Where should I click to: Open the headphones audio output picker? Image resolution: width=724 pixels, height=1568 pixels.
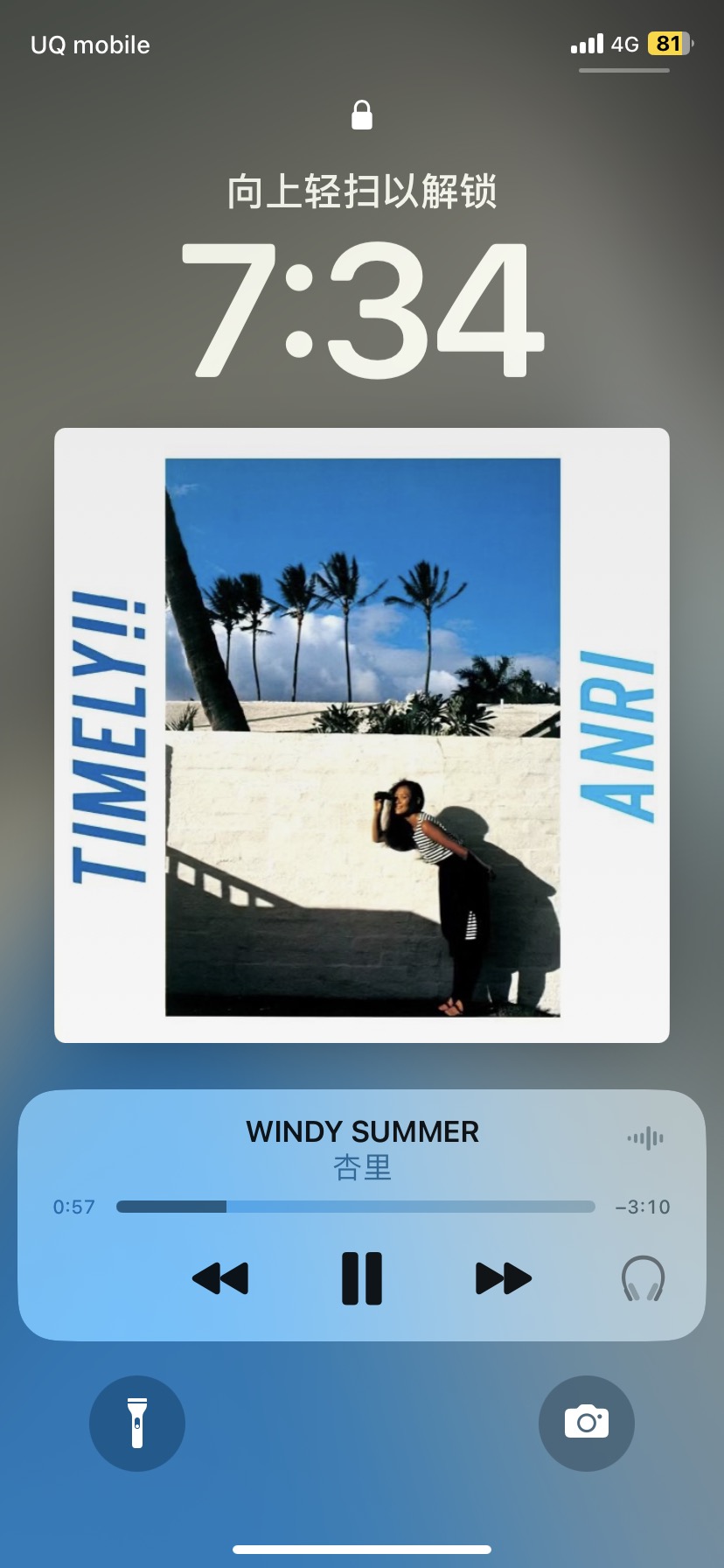(x=644, y=1278)
